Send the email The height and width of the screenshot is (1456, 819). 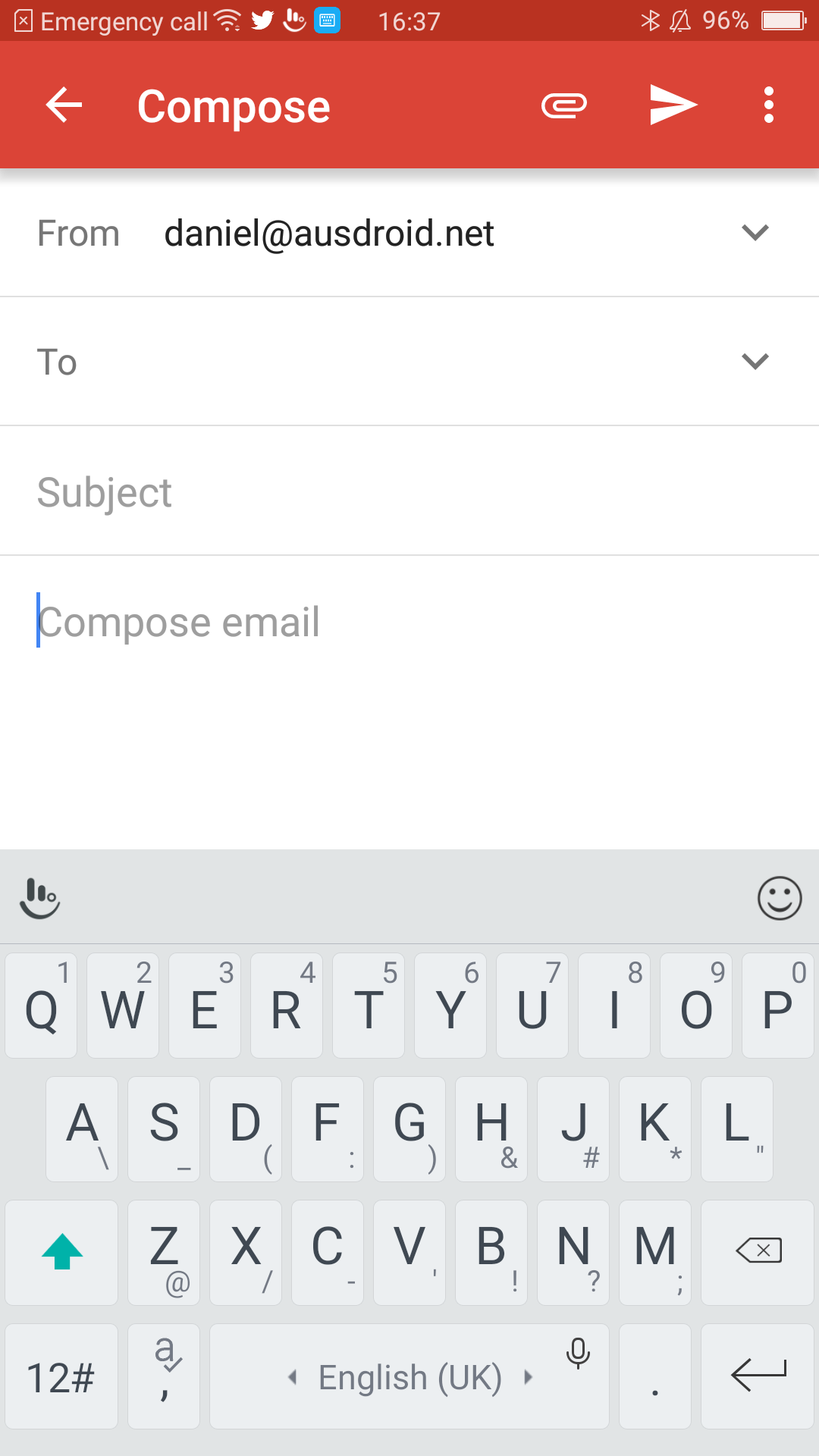coord(673,105)
